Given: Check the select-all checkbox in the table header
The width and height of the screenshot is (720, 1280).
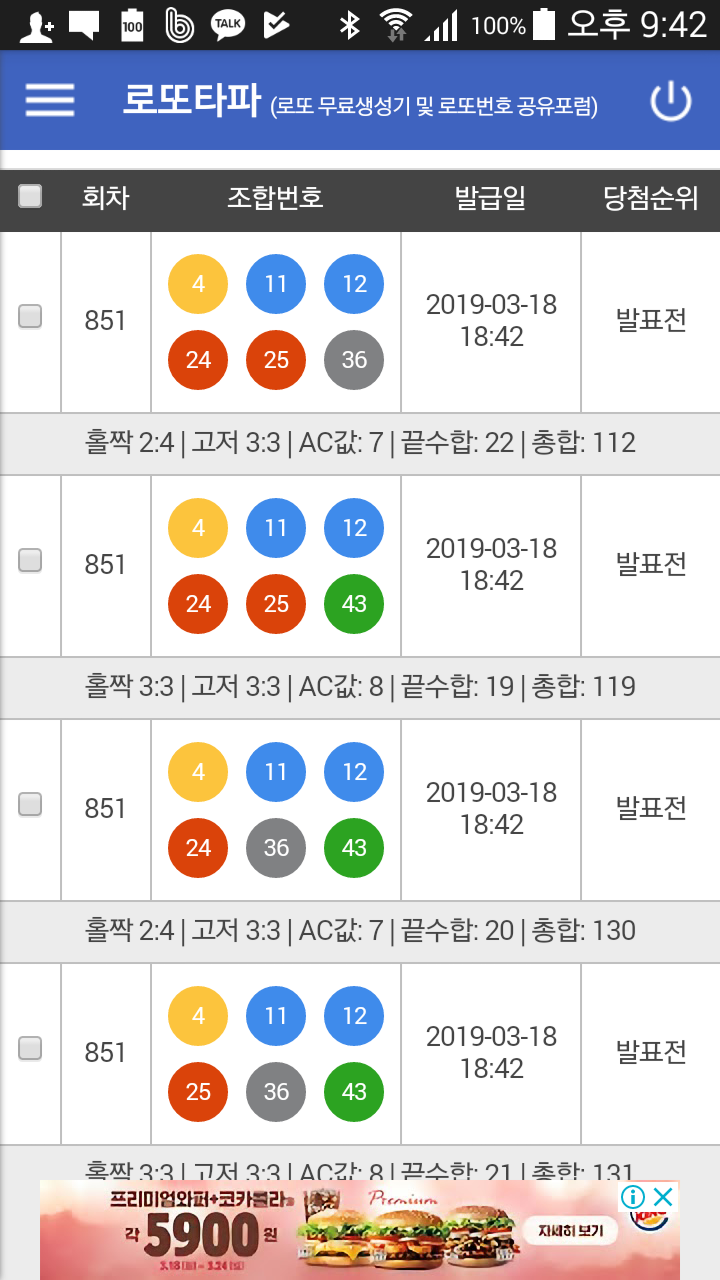Looking at the screenshot, I should click(x=30, y=196).
